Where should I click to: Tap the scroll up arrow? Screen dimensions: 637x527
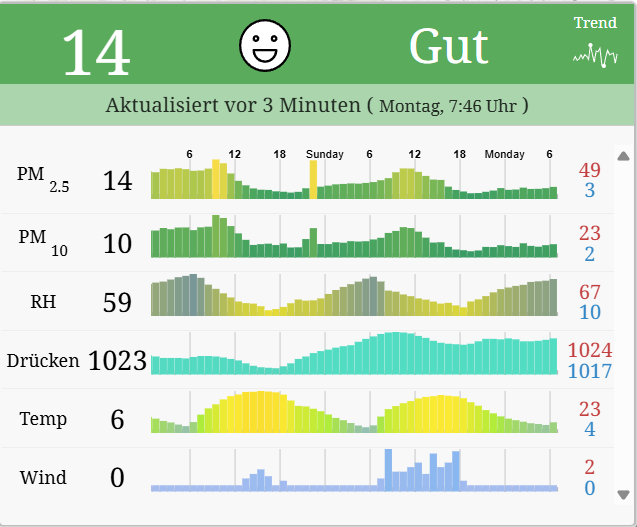coord(623,156)
